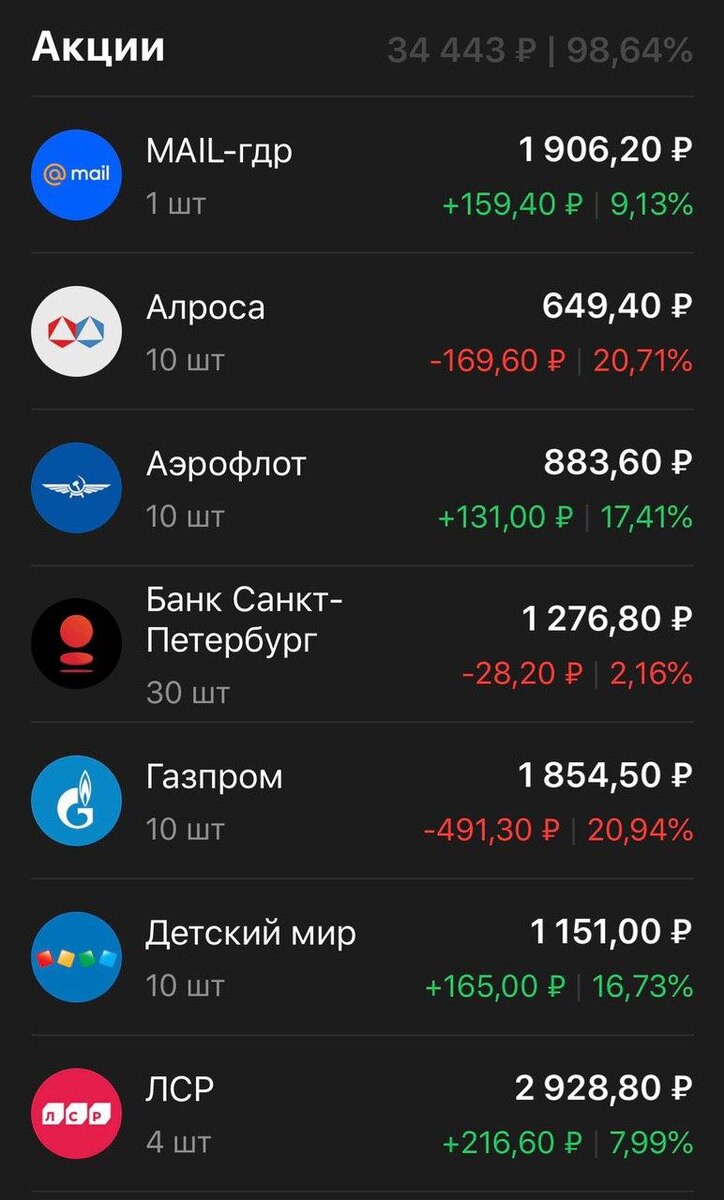724x1200 pixels.
Task: Select the Алроса row name label
Action: pos(204,308)
